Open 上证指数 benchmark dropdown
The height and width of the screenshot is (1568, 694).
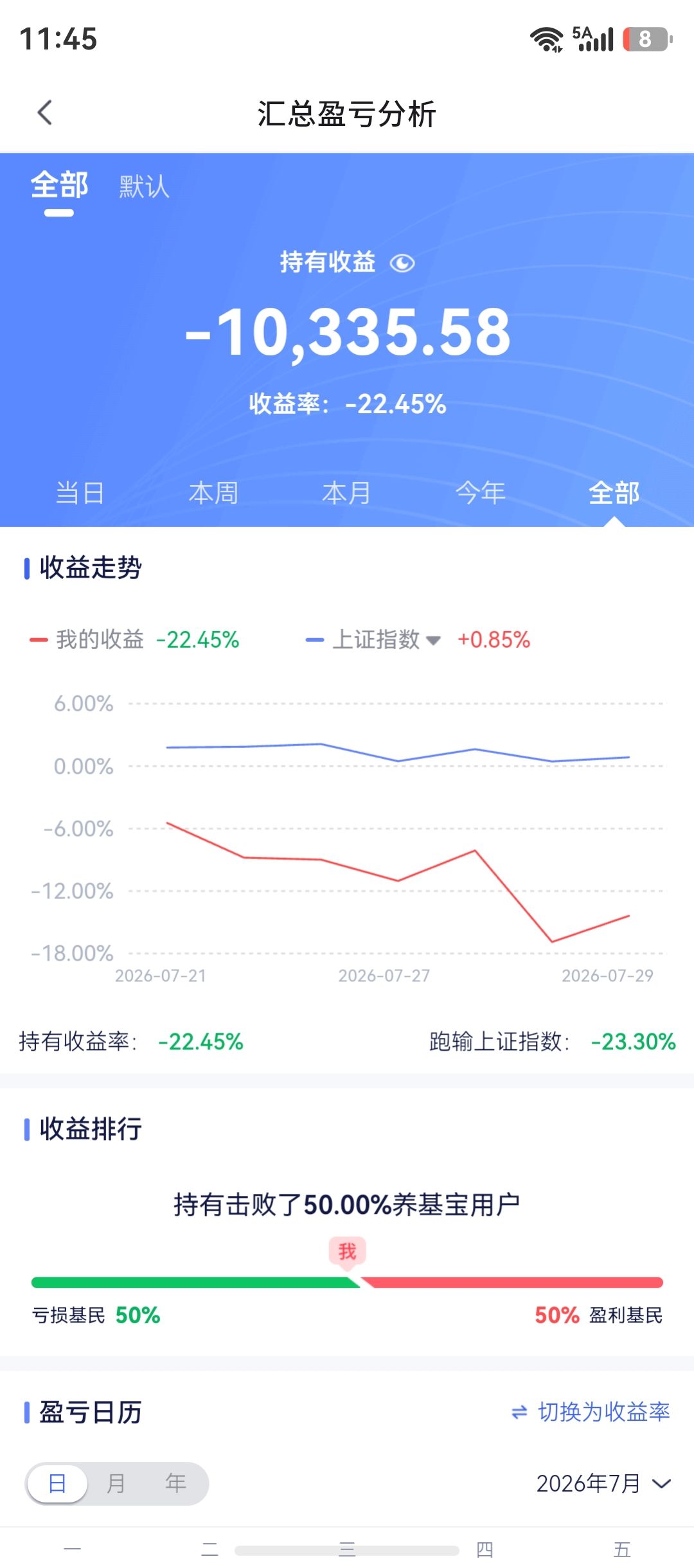tap(386, 639)
